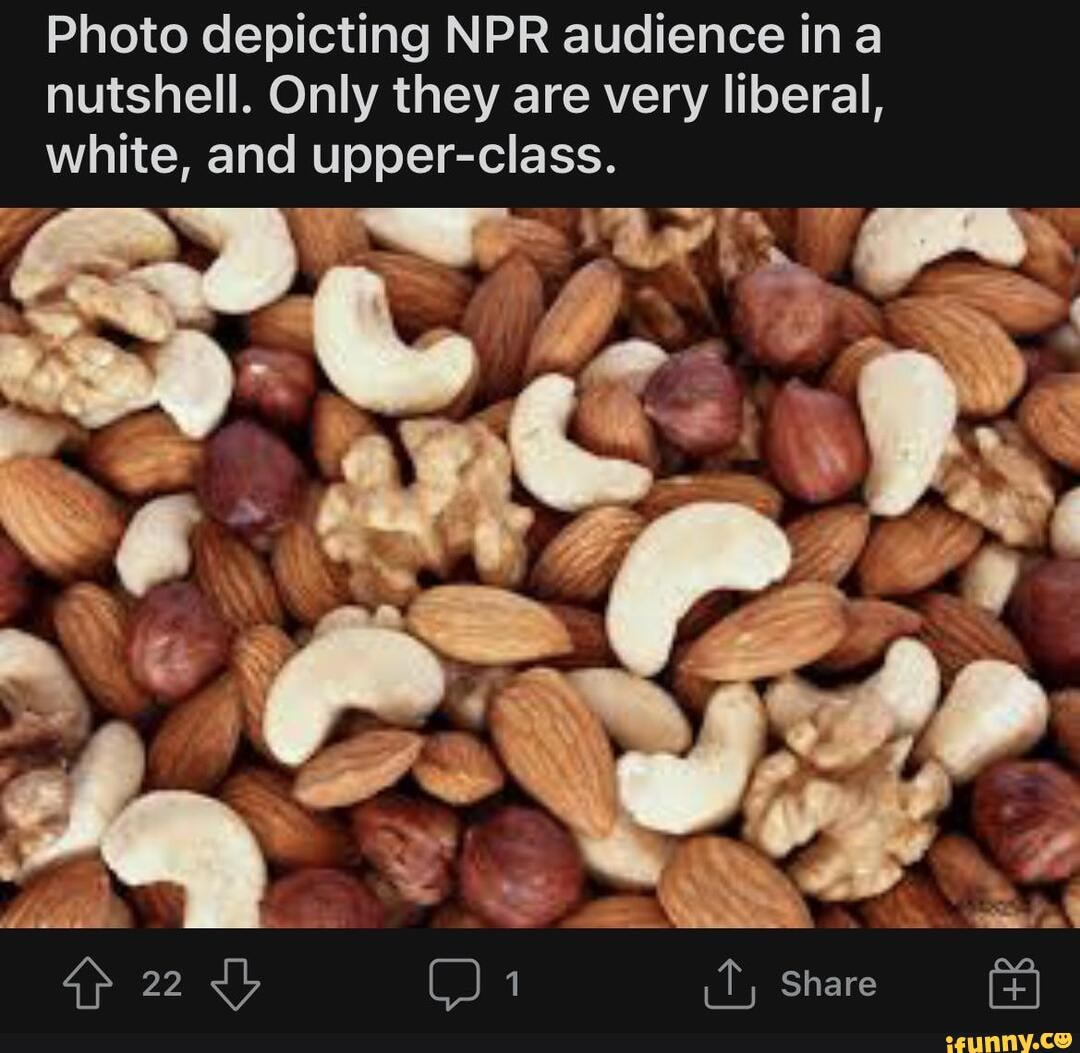This screenshot has height=1053, width=1080.
Task: Give an award to this post
Action: tap(1014, 984)
